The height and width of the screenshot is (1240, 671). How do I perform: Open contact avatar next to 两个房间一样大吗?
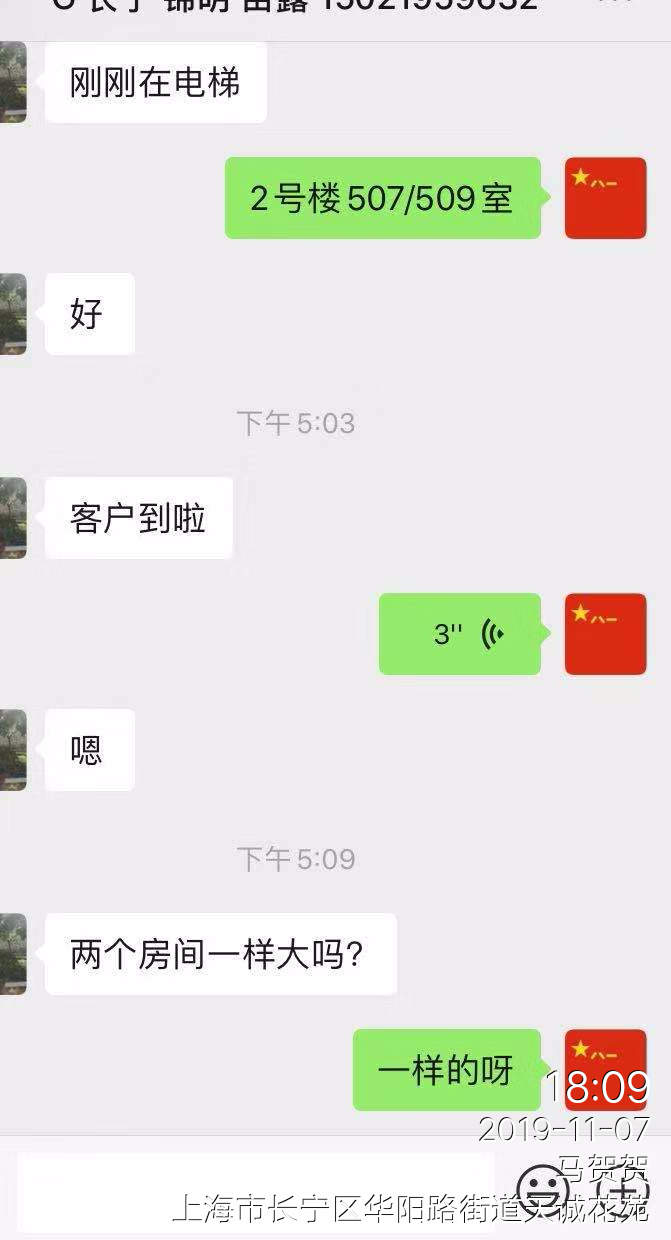(x=12, y=953)
